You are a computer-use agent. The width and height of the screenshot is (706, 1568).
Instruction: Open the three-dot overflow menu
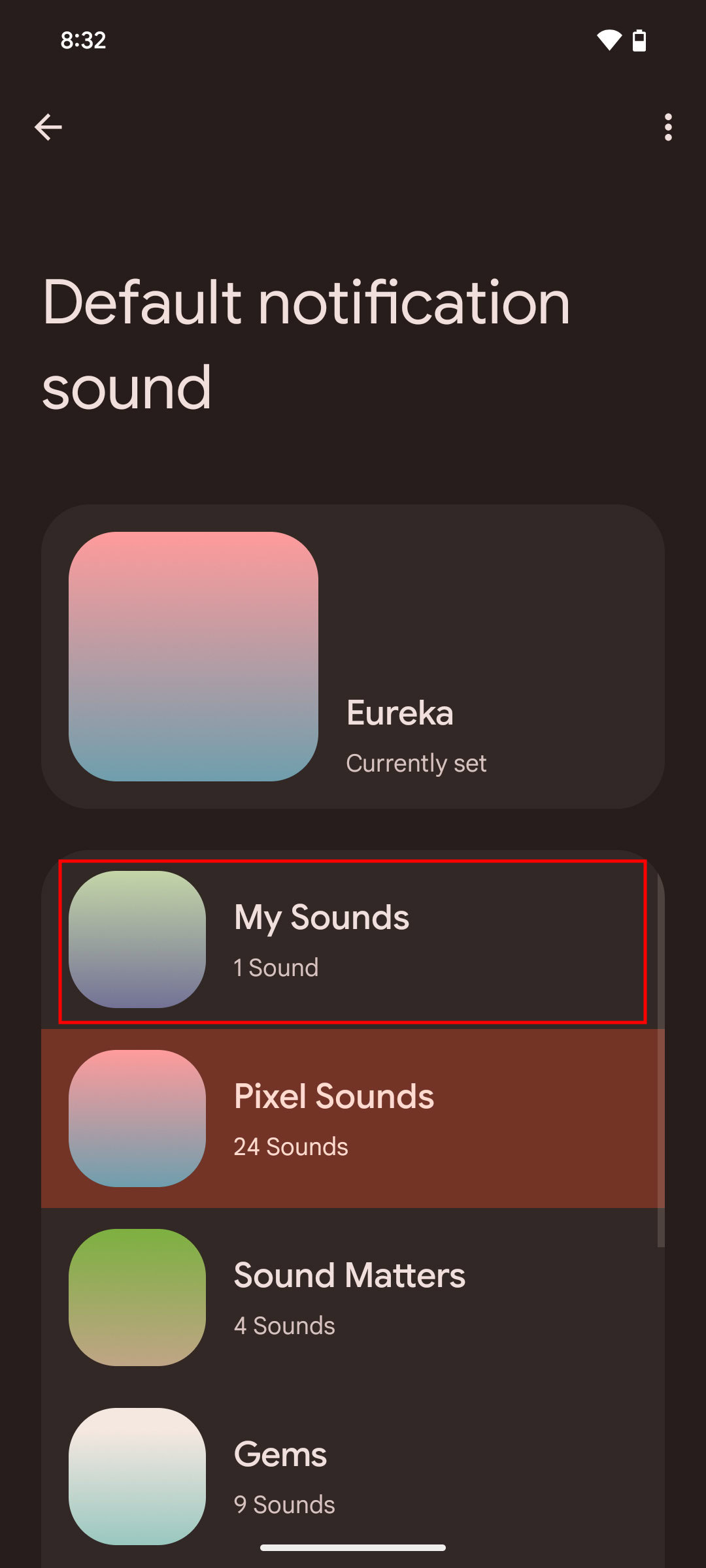[x=667, y=127]
